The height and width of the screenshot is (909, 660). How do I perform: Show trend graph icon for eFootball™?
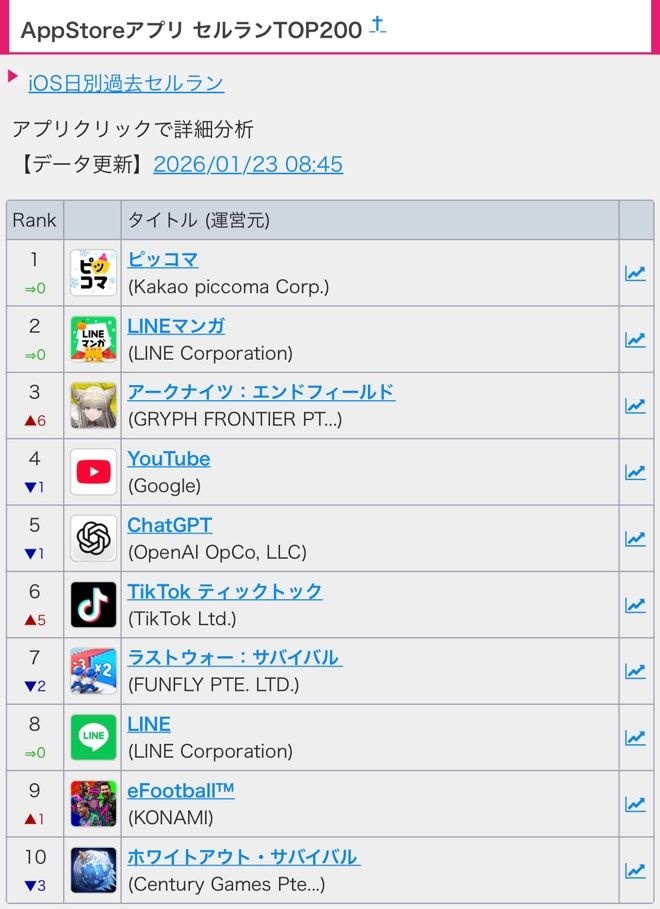click(x=635, y=804)
